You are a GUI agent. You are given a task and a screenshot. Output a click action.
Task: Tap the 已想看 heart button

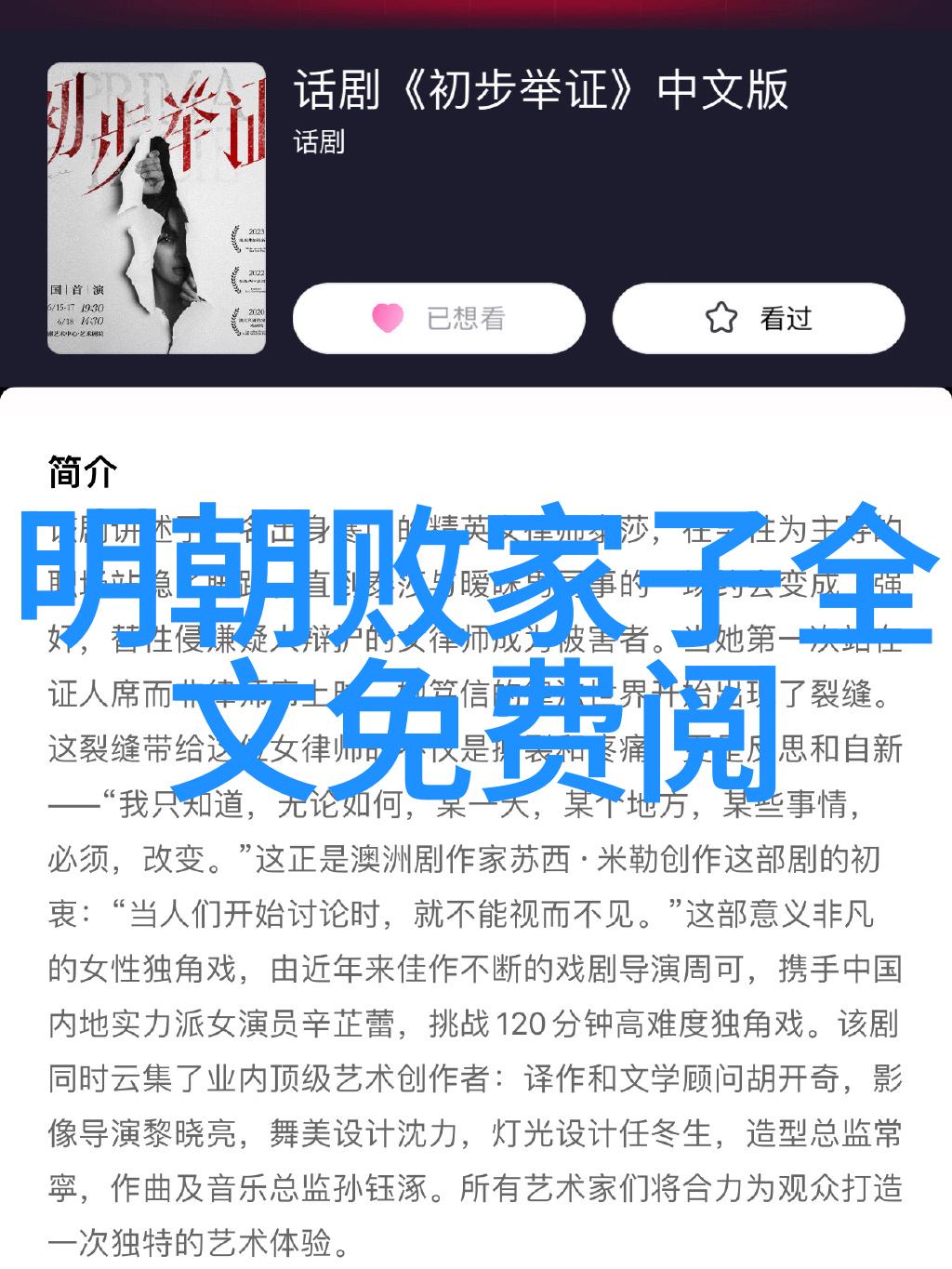coord(439,319)
